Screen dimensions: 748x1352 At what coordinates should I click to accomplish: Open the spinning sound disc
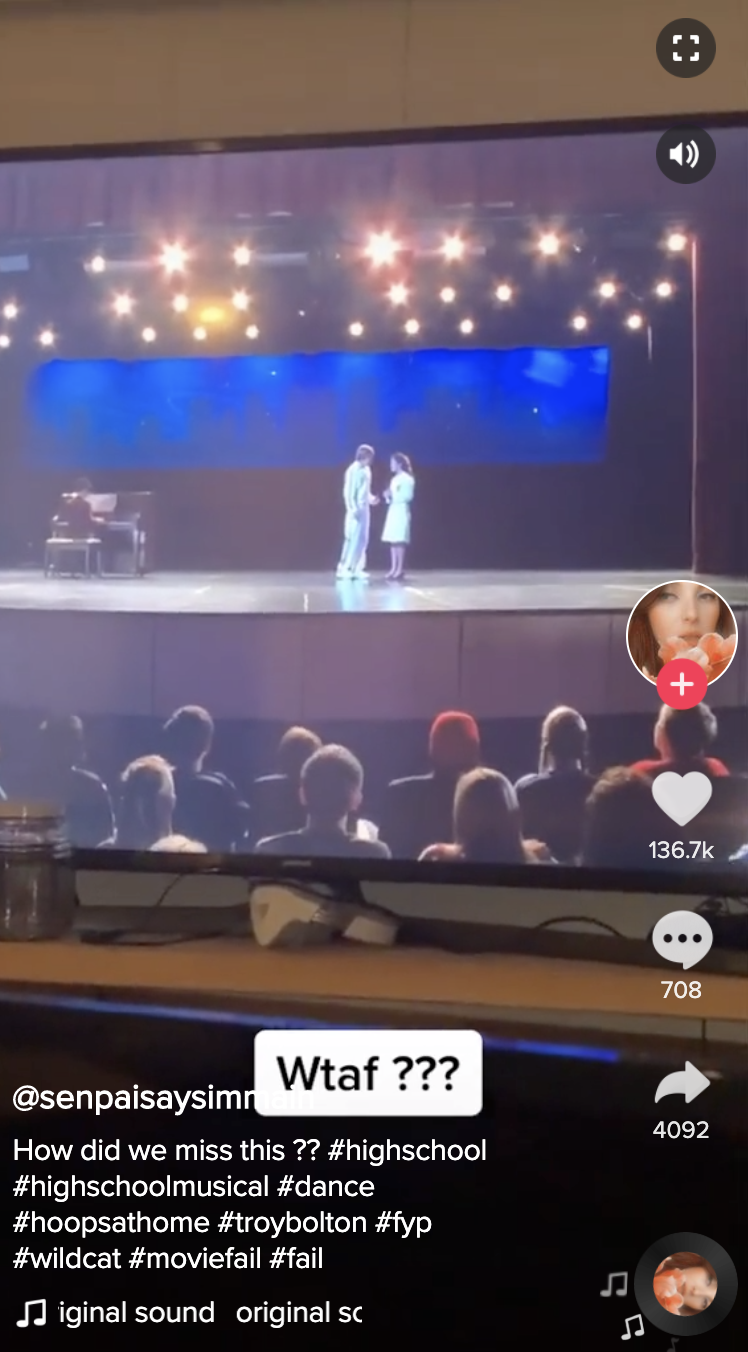click(x=685, y=1283)
